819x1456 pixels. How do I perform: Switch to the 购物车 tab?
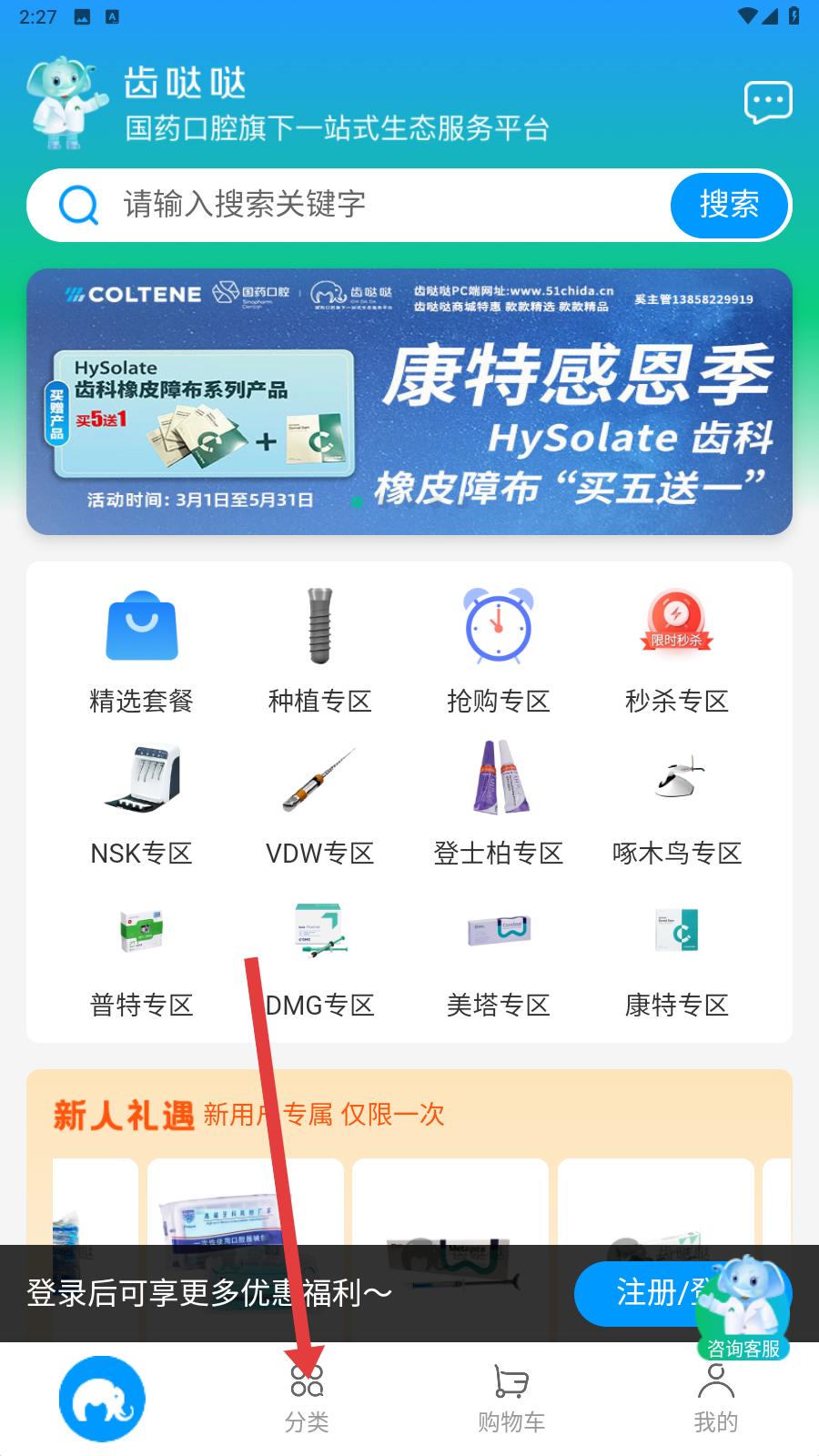(x=511, y=1399)
